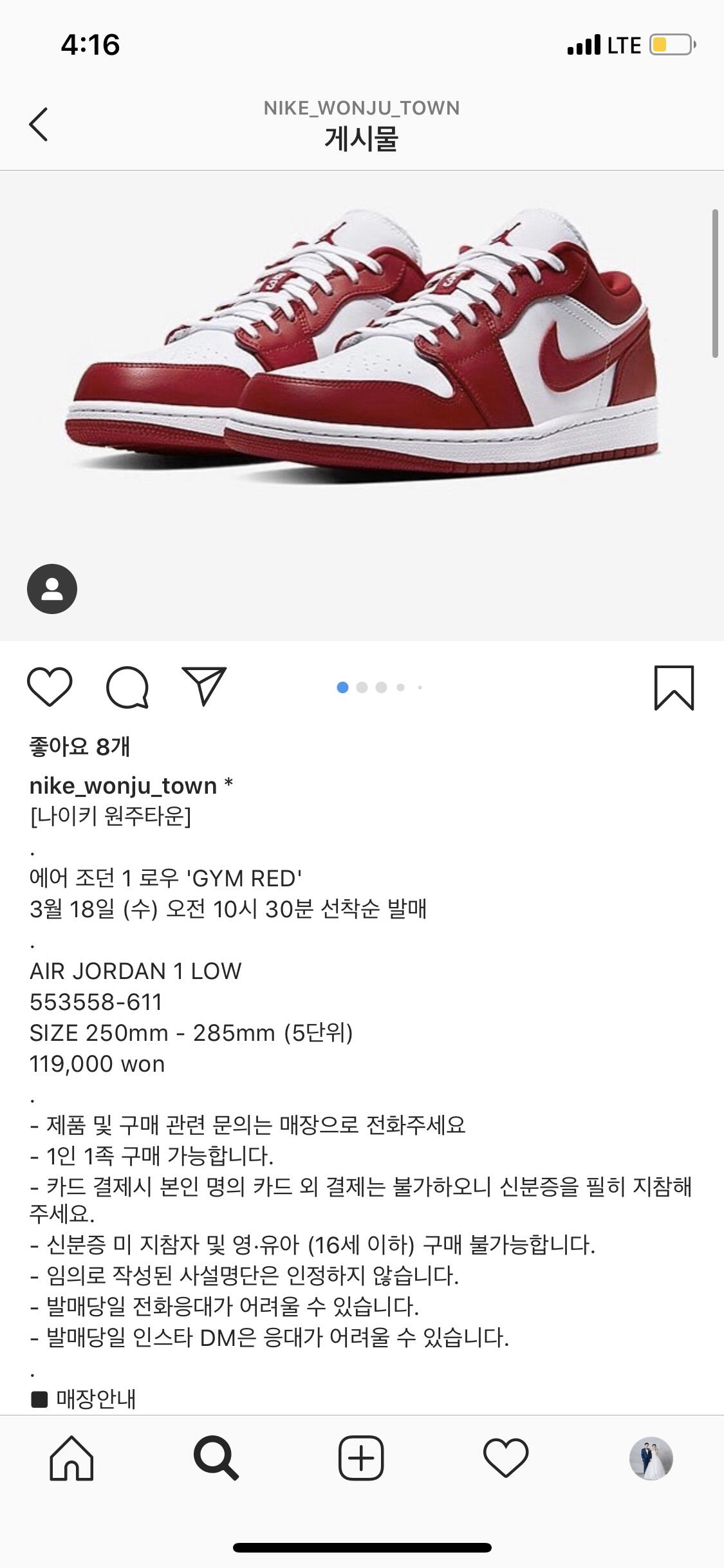The width and height of the screenshot is (724, 1568).
Task: Open my profile tab
Action: [x=651, y=1458]
